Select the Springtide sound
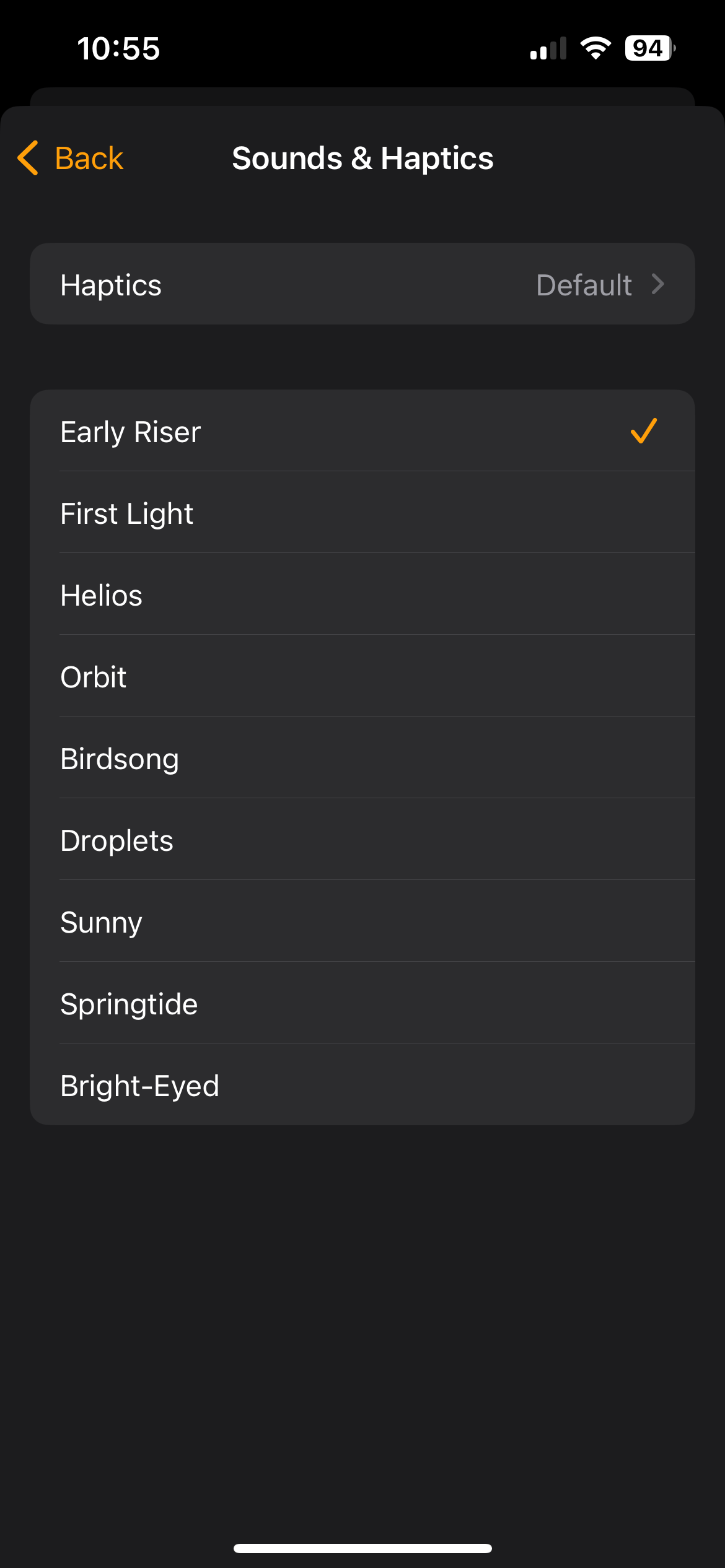The width and height of the screenshot is (725, 1568). (362, 1003)
